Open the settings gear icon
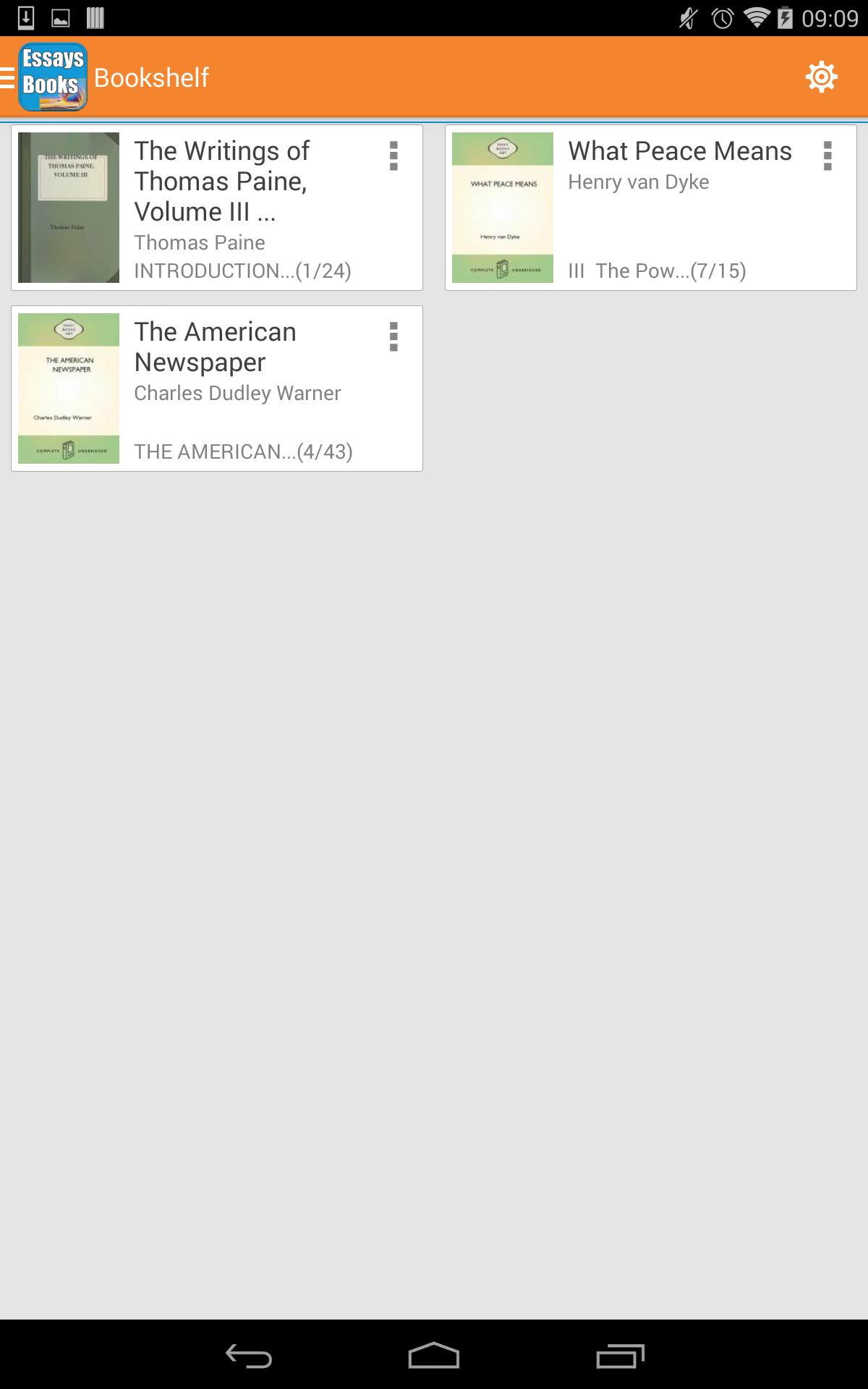 821,77
